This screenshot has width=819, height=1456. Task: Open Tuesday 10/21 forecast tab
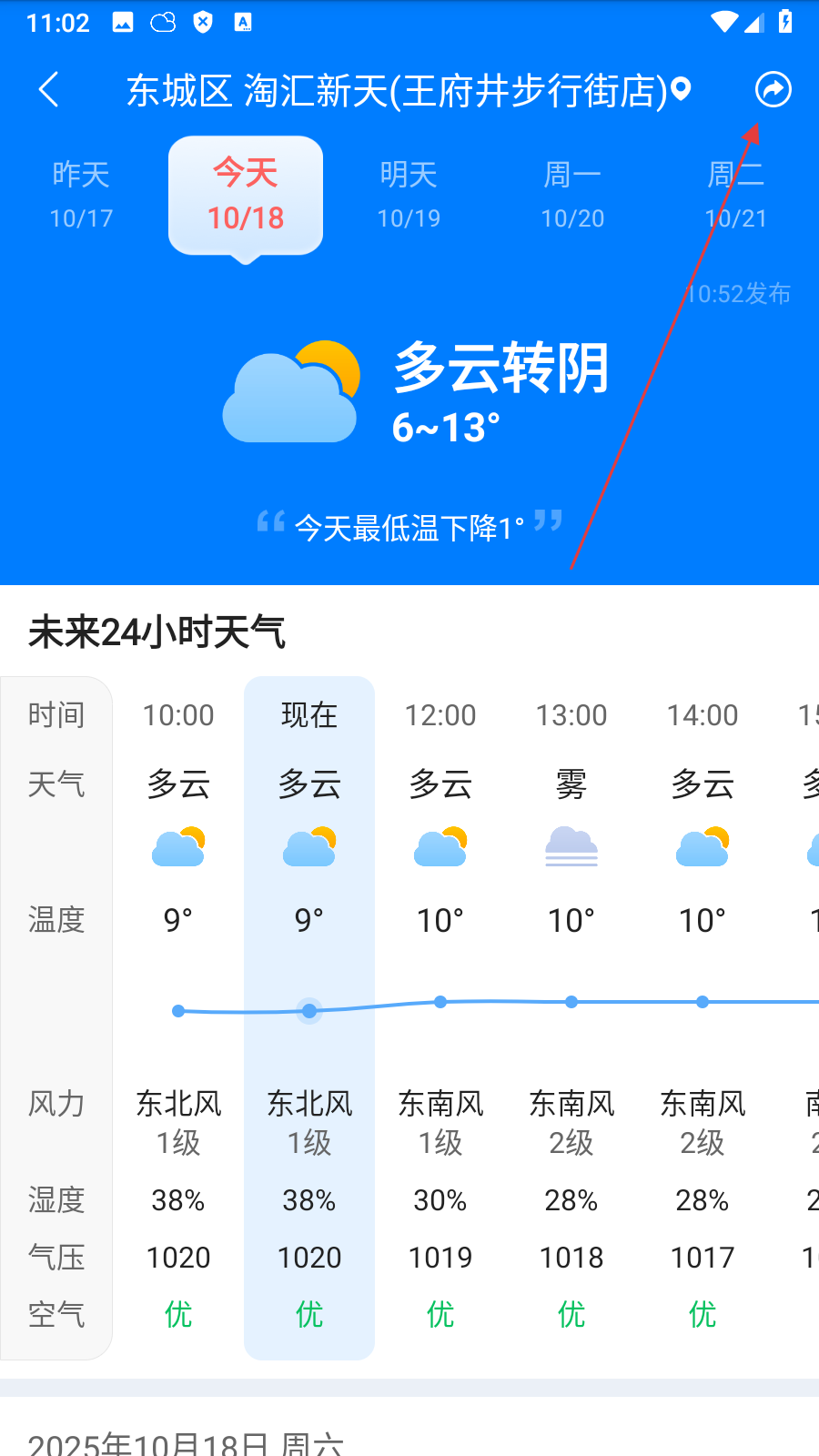tap(736, 195)
